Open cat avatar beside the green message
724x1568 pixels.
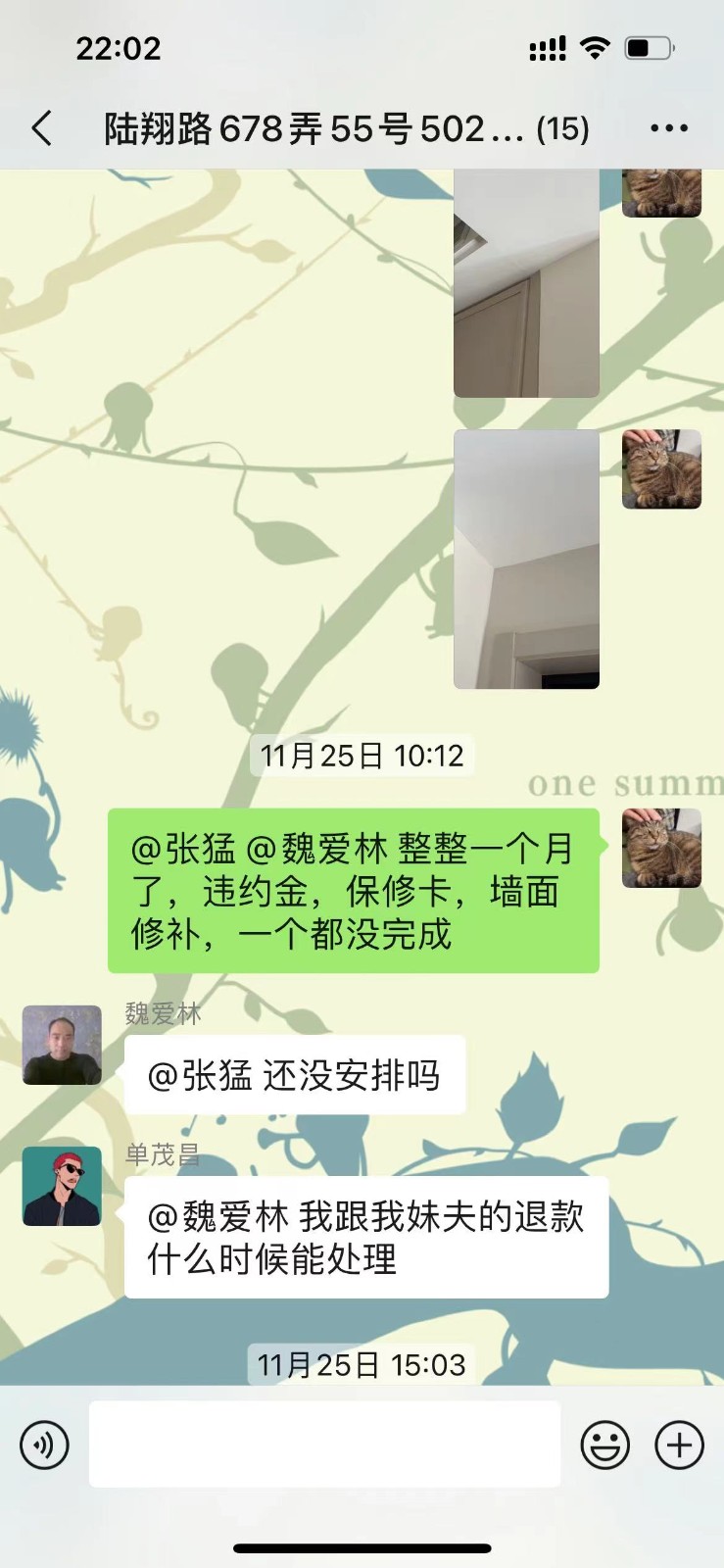pyautogui.click(x=661, y=848)
